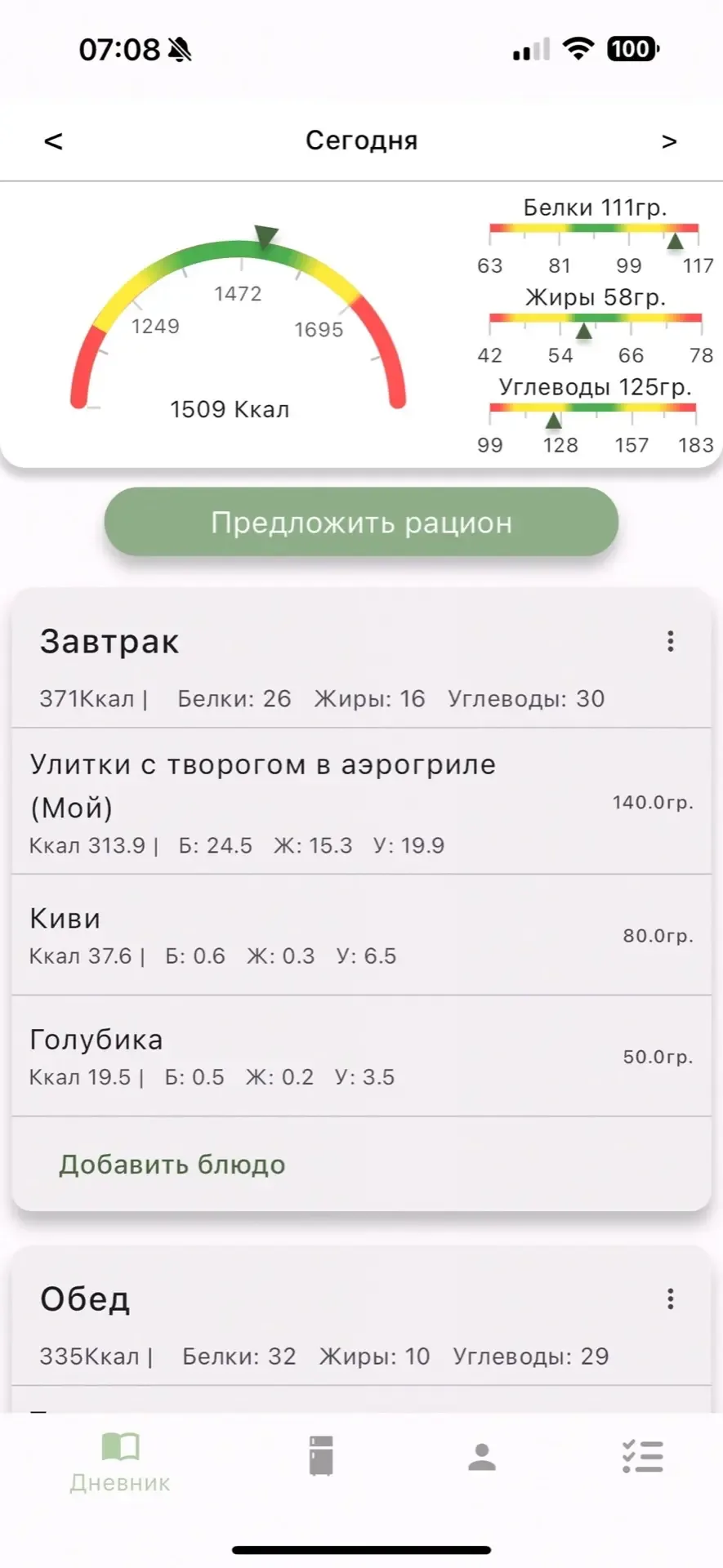Open the profile tab
This screenshot has width=723, height=1568.
pyautogui.click(x=482, y=1457)
